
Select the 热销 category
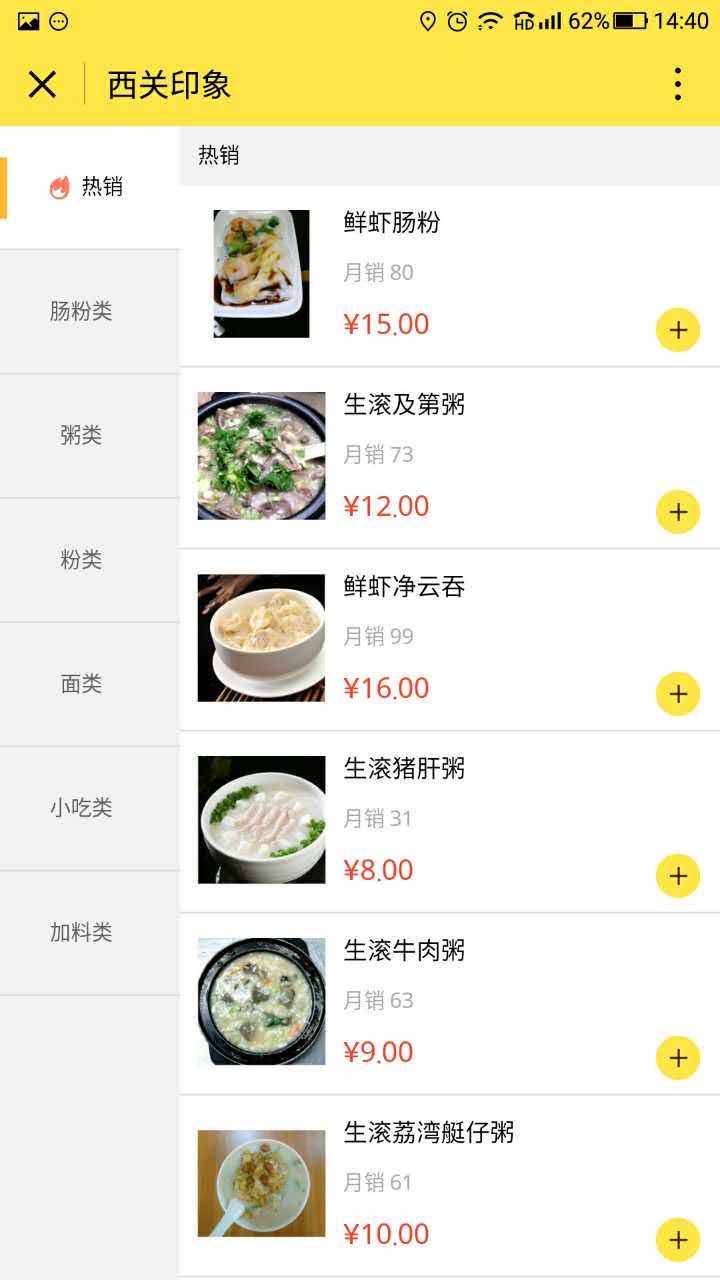coord(90,187)
